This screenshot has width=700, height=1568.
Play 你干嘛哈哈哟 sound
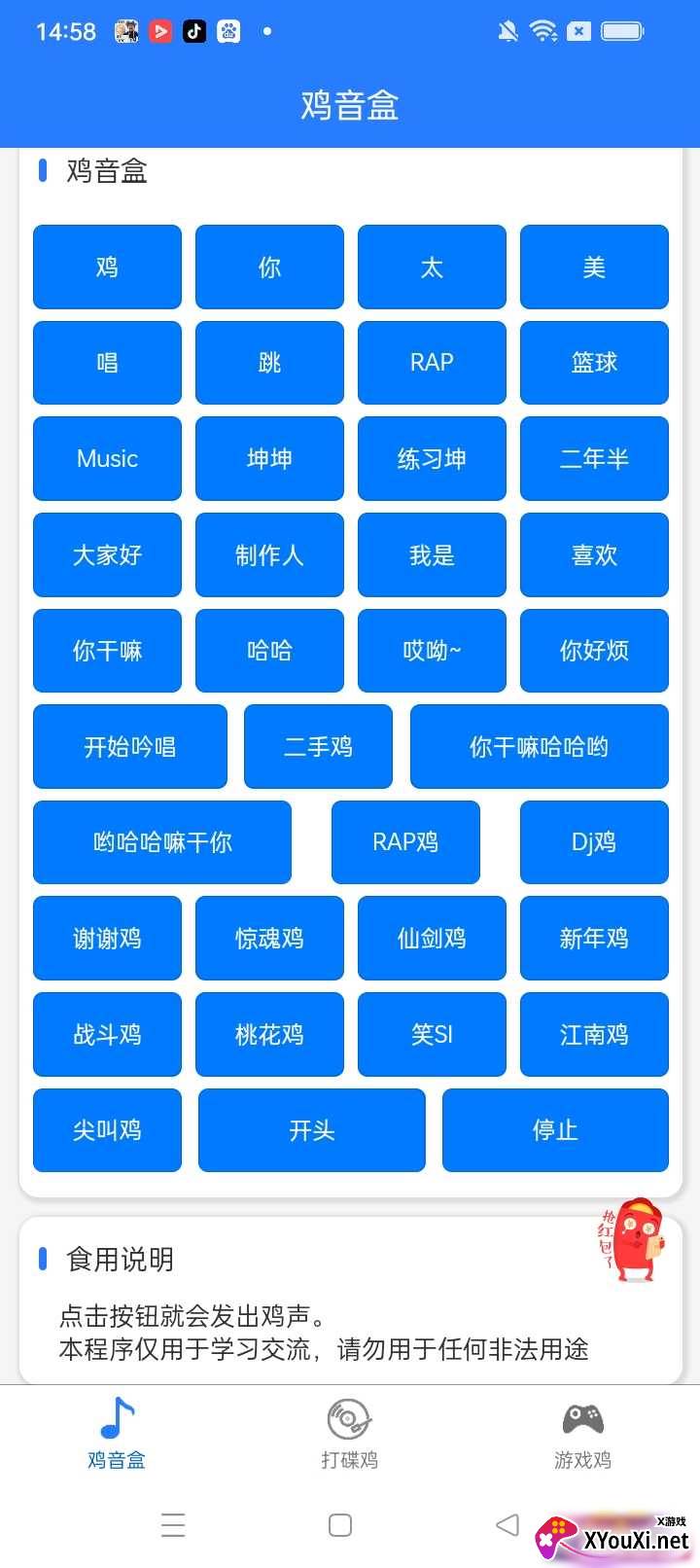540,746
